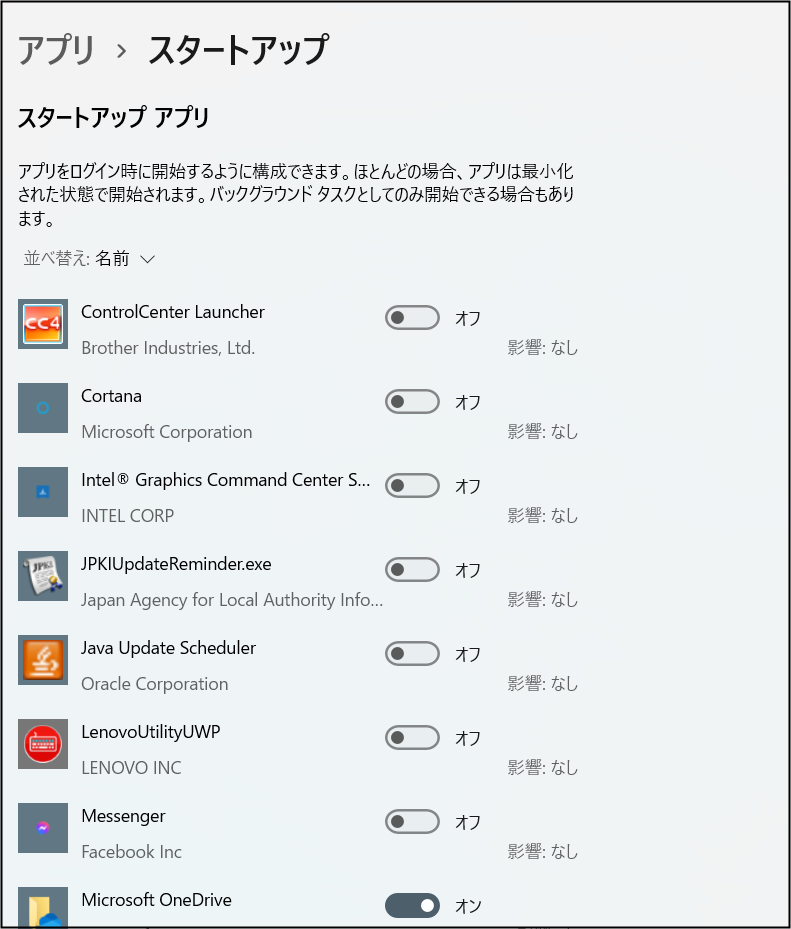Screen dimensions: 791x929
Task: Go back to the アプリ breadcrumb
Action: pos(57,50)
